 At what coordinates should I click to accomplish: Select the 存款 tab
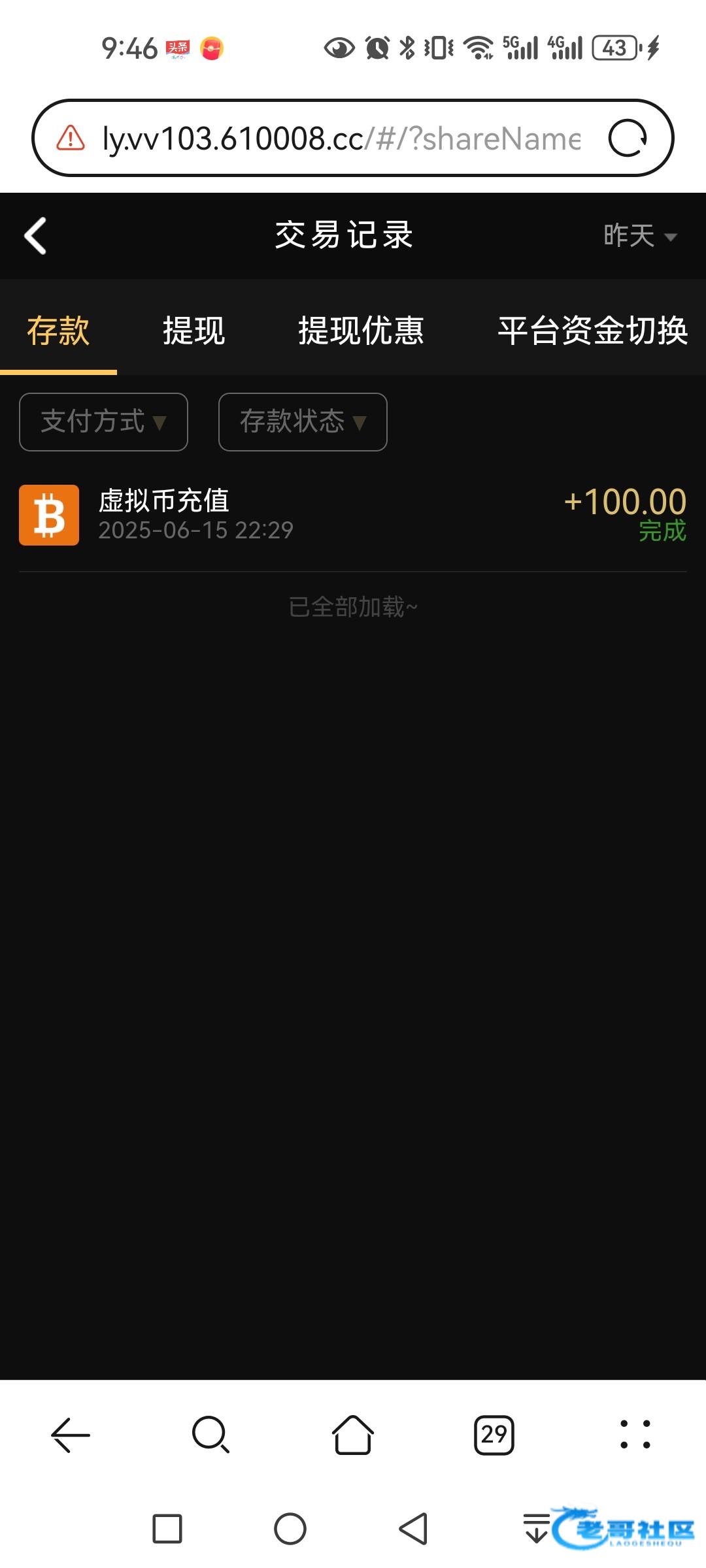(58, 330)
